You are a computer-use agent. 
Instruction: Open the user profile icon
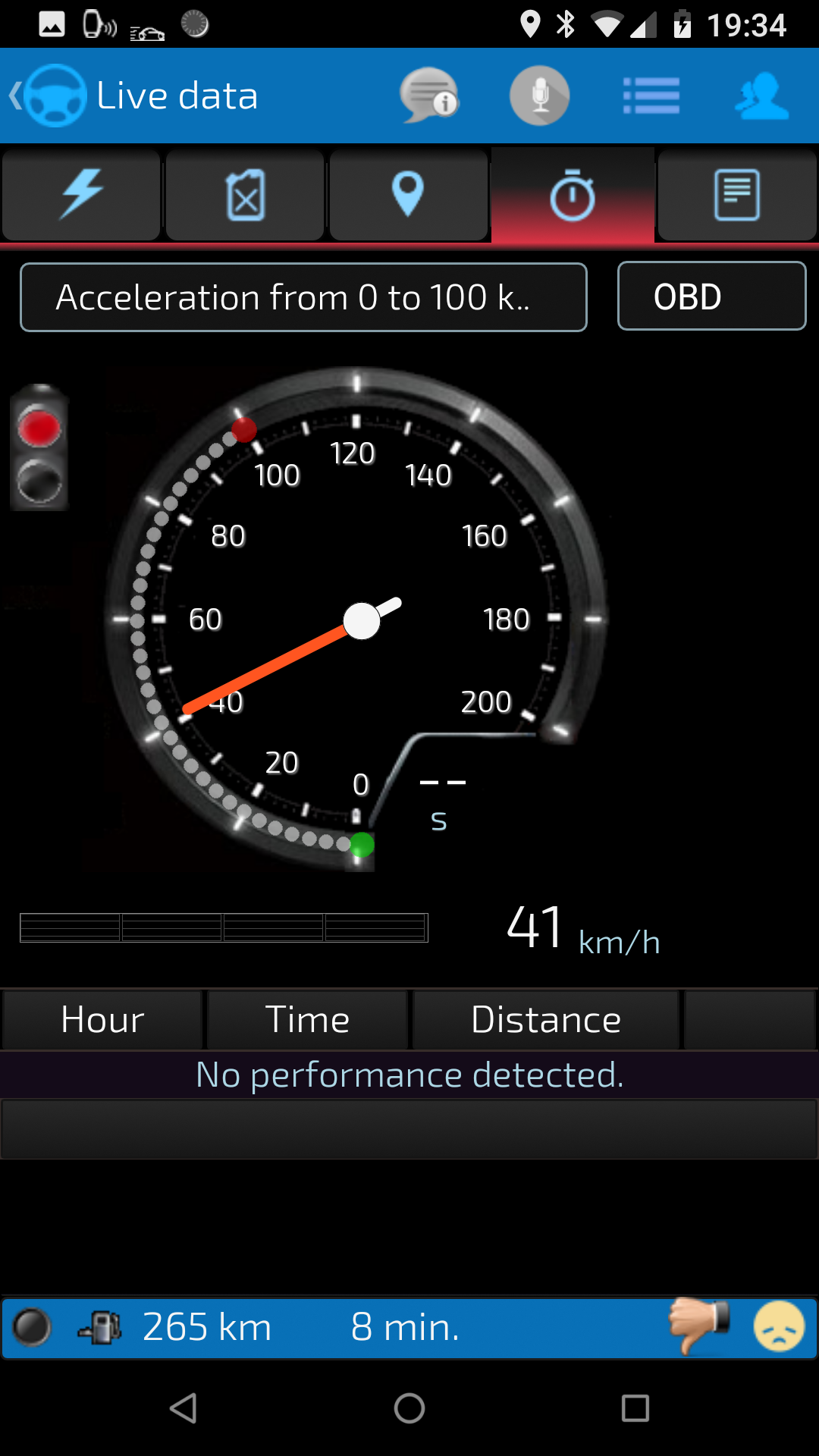pyautogui.click(x=761, y=96)
